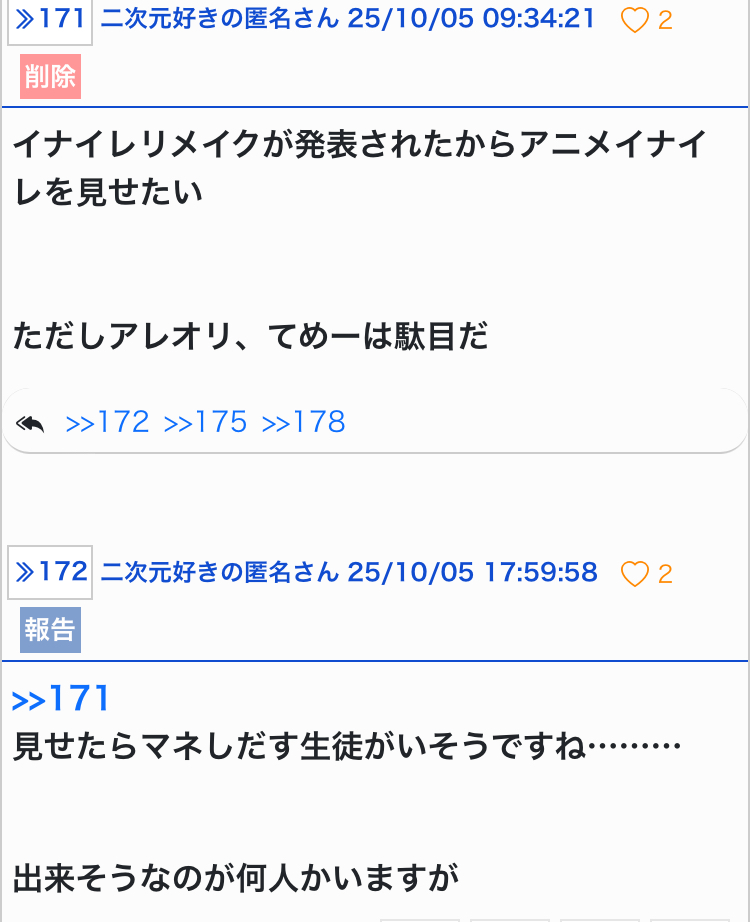This screenshot has height=922, width=750.
Task: Tap the 削除 button on post 171
Action: [x=50, y=77]
